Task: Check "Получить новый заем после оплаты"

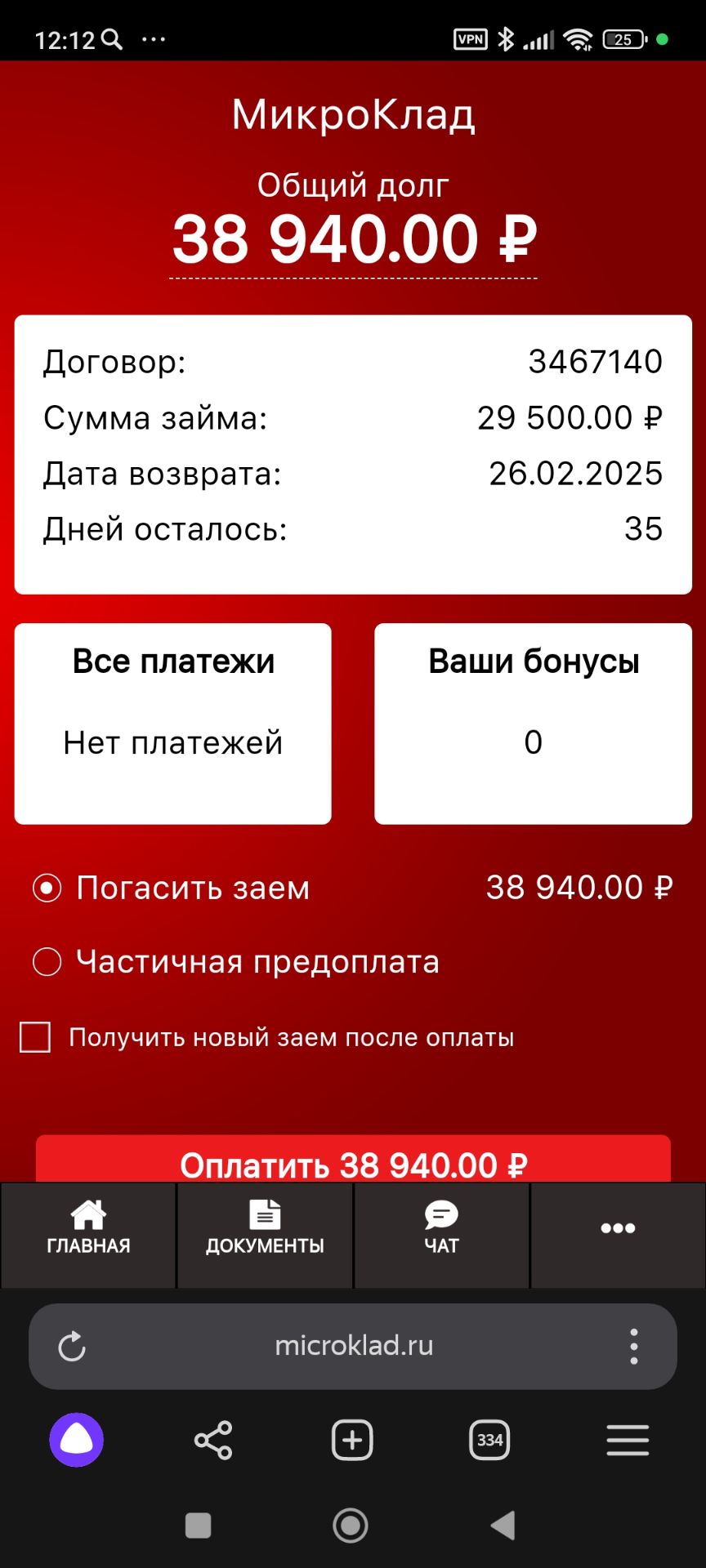Action: pos(35,1037)
